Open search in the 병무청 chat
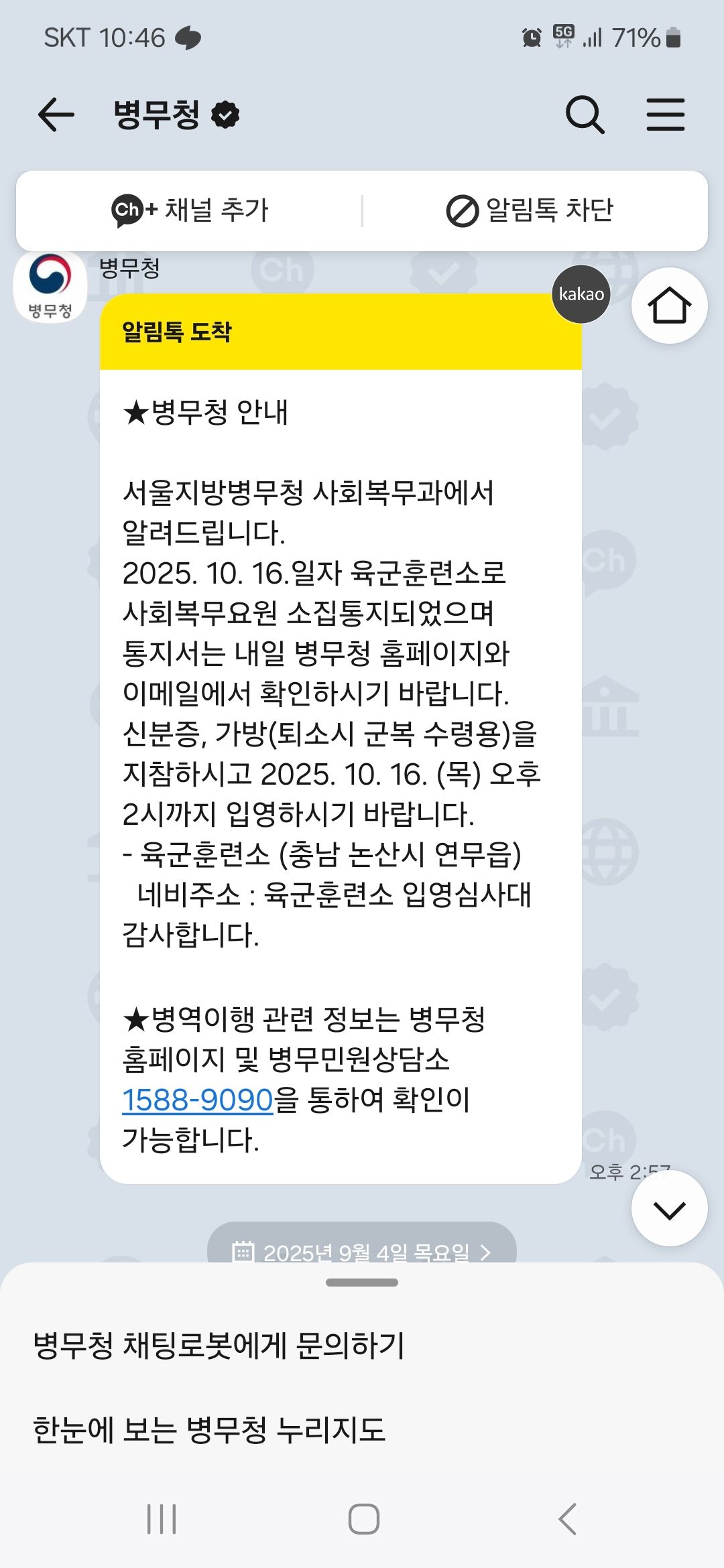 tap(585, 115)
